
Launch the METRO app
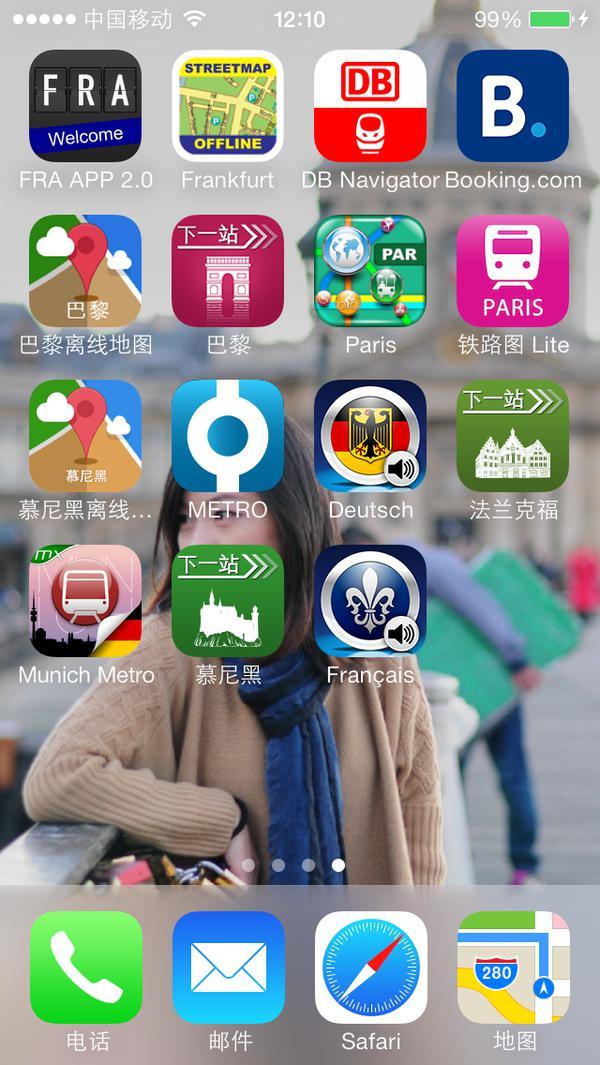click(228, 436)
